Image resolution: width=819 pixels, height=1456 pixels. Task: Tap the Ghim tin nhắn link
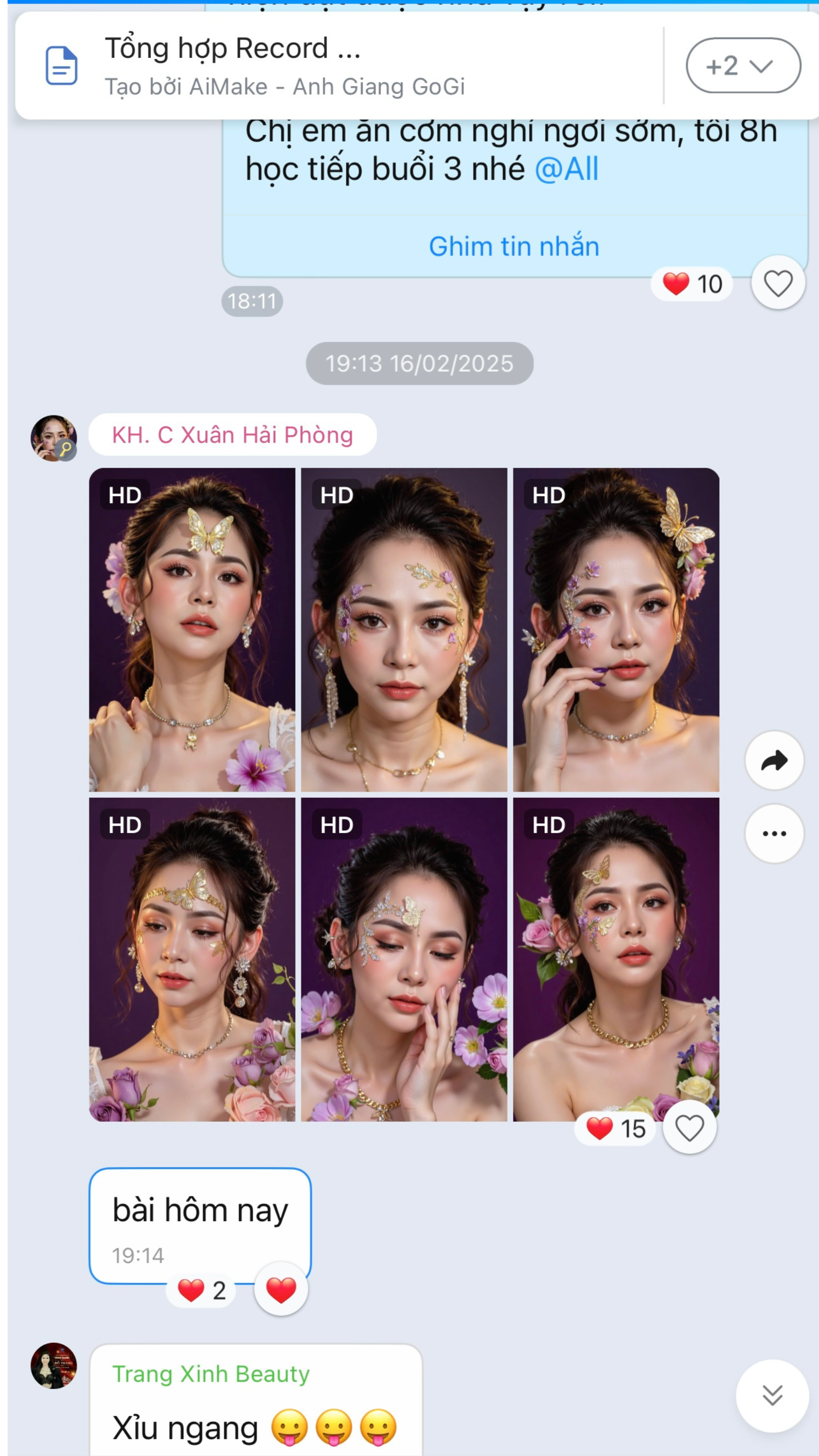click(514, 246)
